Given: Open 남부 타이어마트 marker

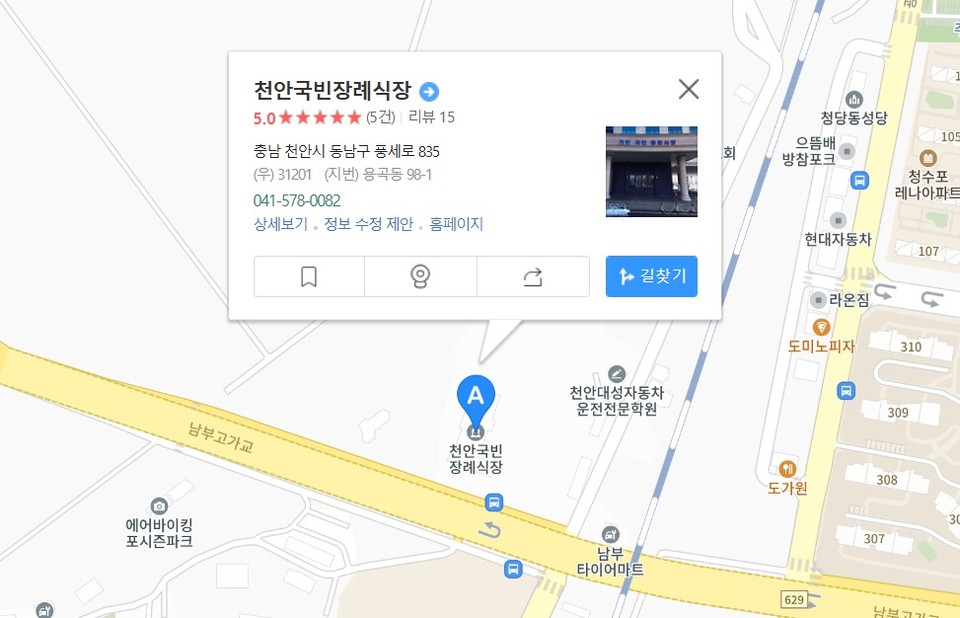Looking at the screenshot, I should point(610,535).
